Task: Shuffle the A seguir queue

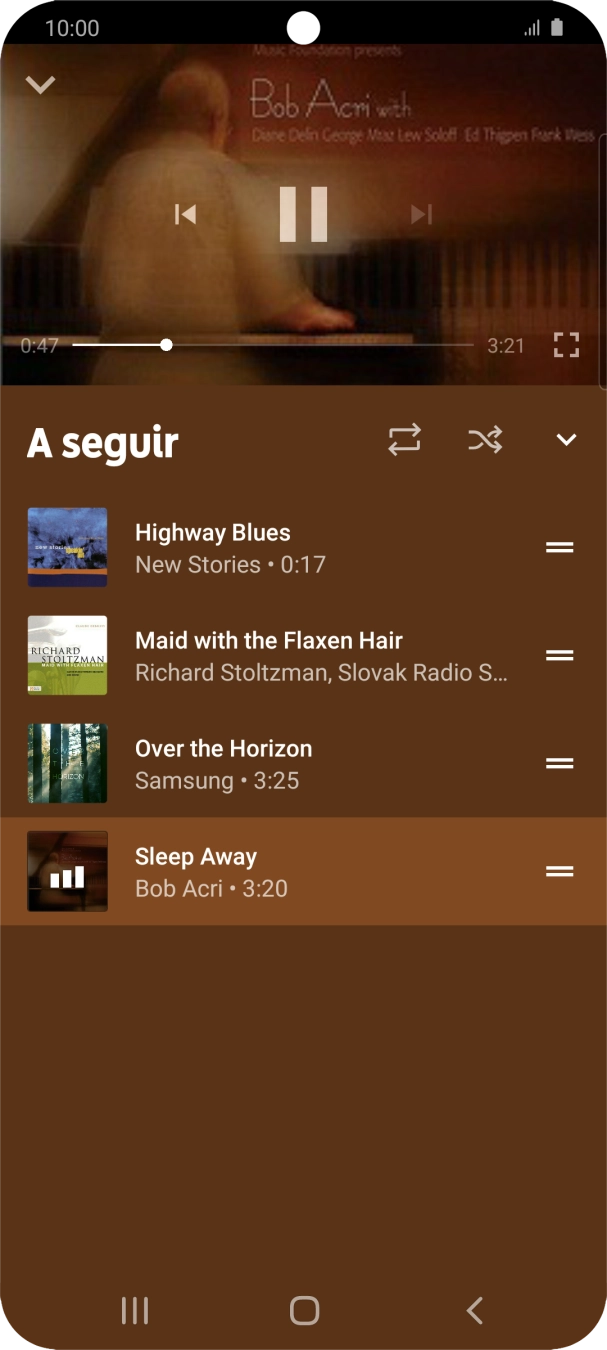Action: 485,440
